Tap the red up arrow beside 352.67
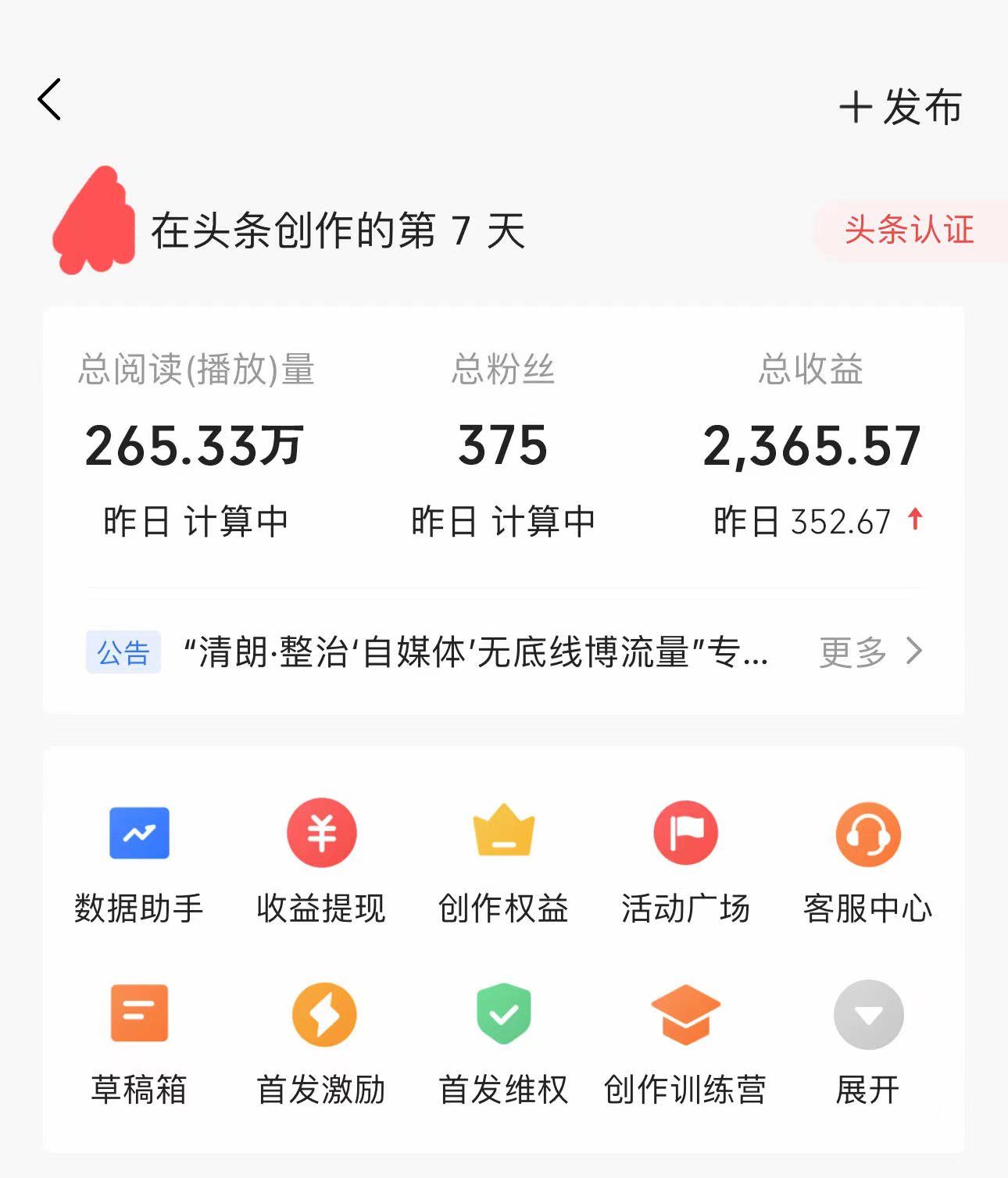 [x=917, y=519]
